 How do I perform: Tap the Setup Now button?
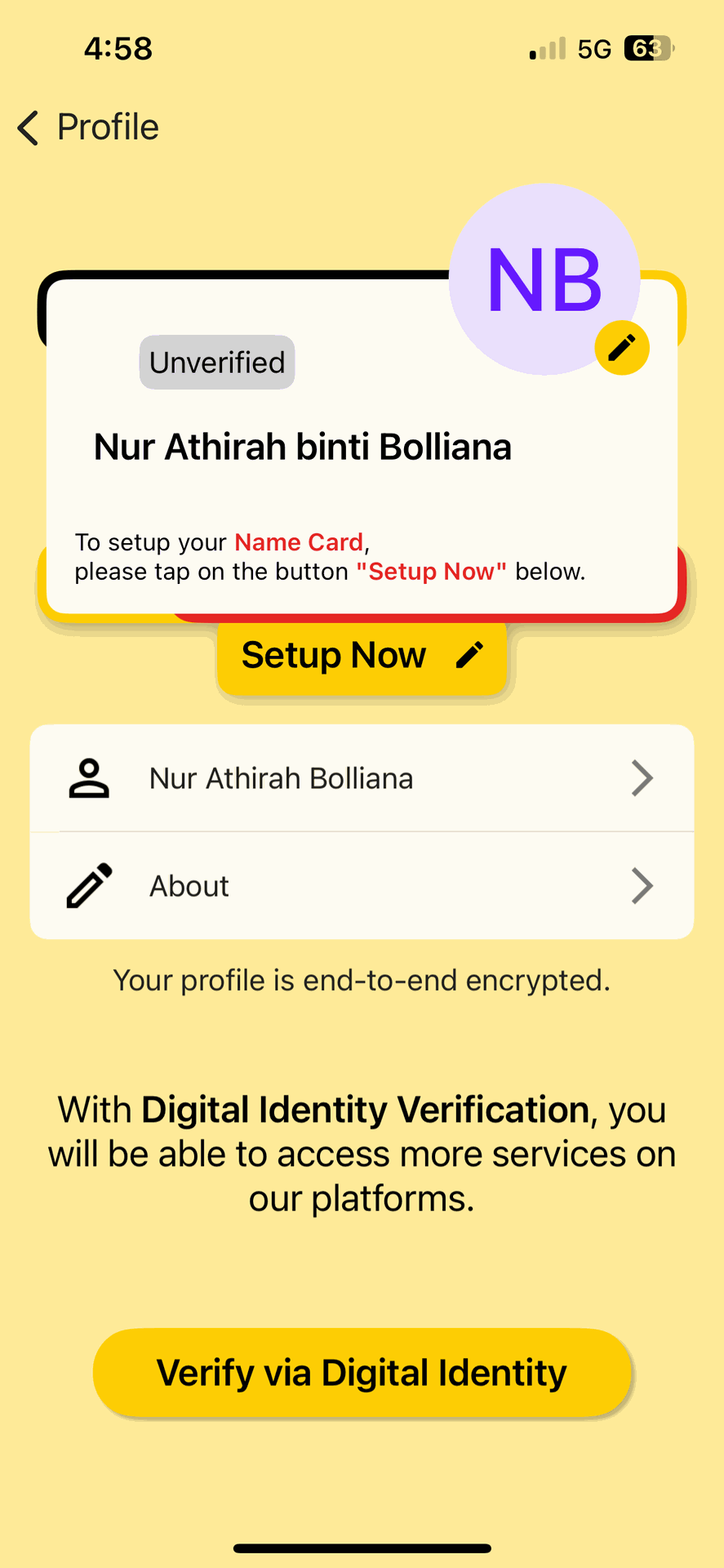click(362, 656)
